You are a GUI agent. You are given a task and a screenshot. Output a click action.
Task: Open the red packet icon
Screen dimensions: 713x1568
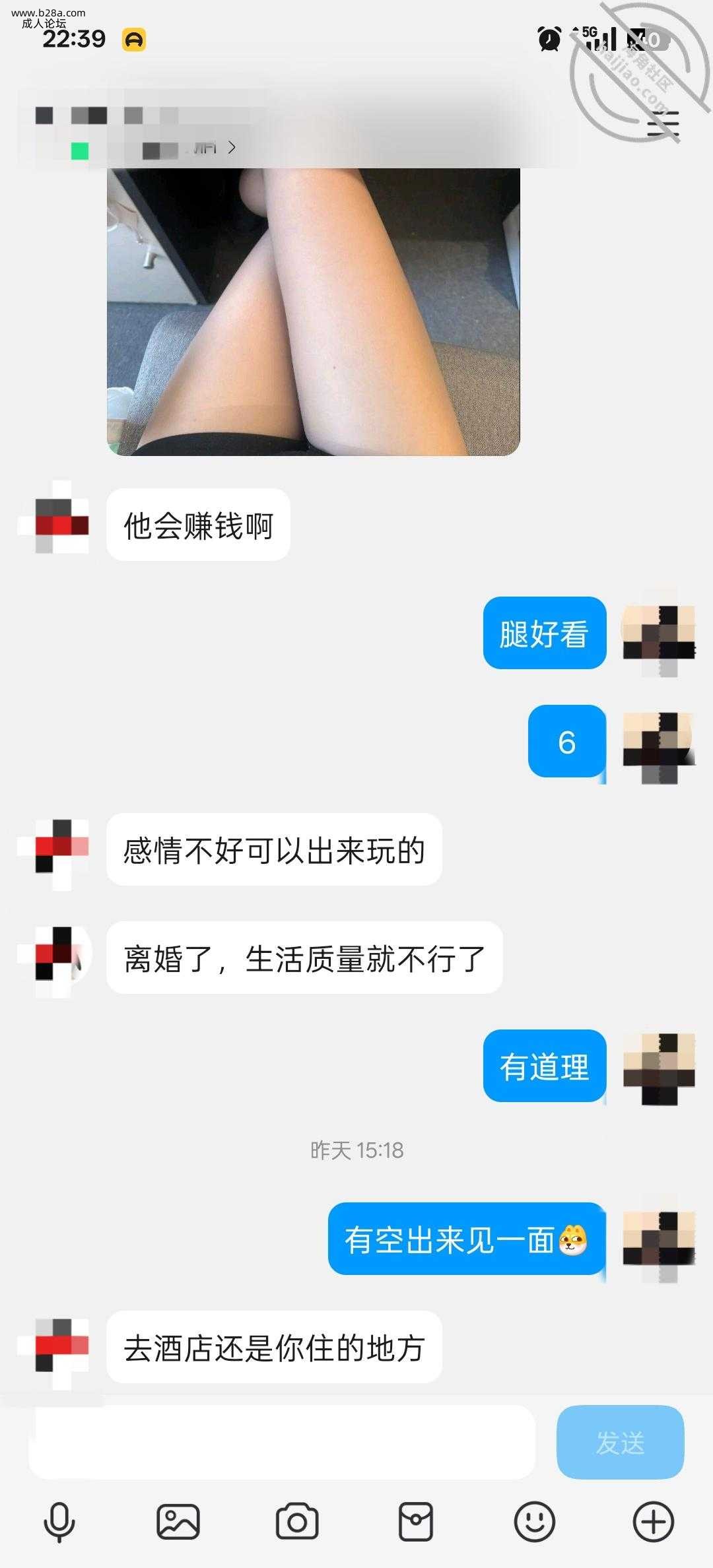(416, 1522)
